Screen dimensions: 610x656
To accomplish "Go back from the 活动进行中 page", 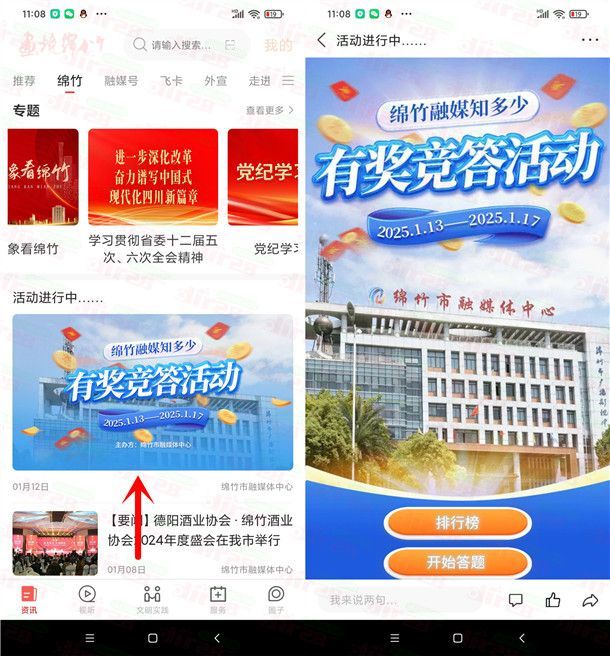I will tap(322, 41).
